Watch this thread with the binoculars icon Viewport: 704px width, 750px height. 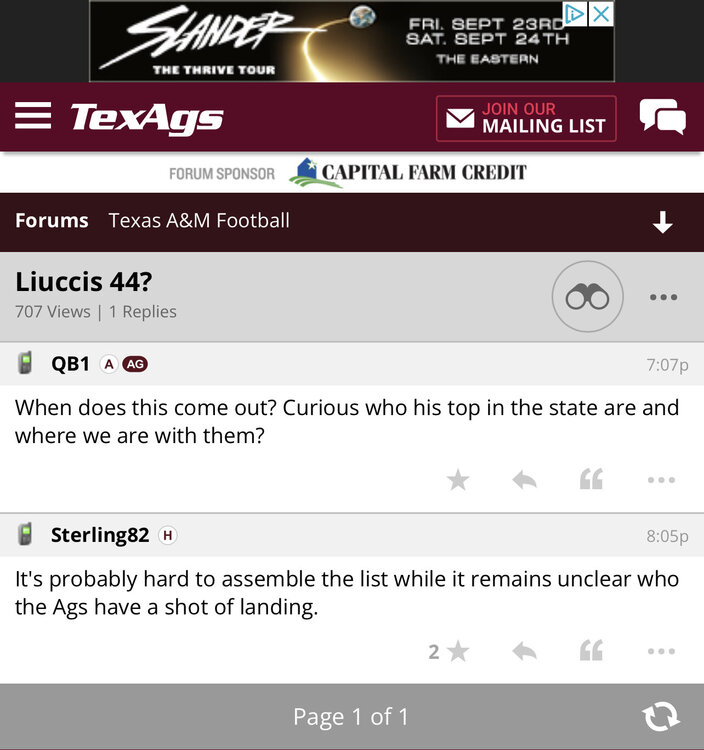[587, 297]
